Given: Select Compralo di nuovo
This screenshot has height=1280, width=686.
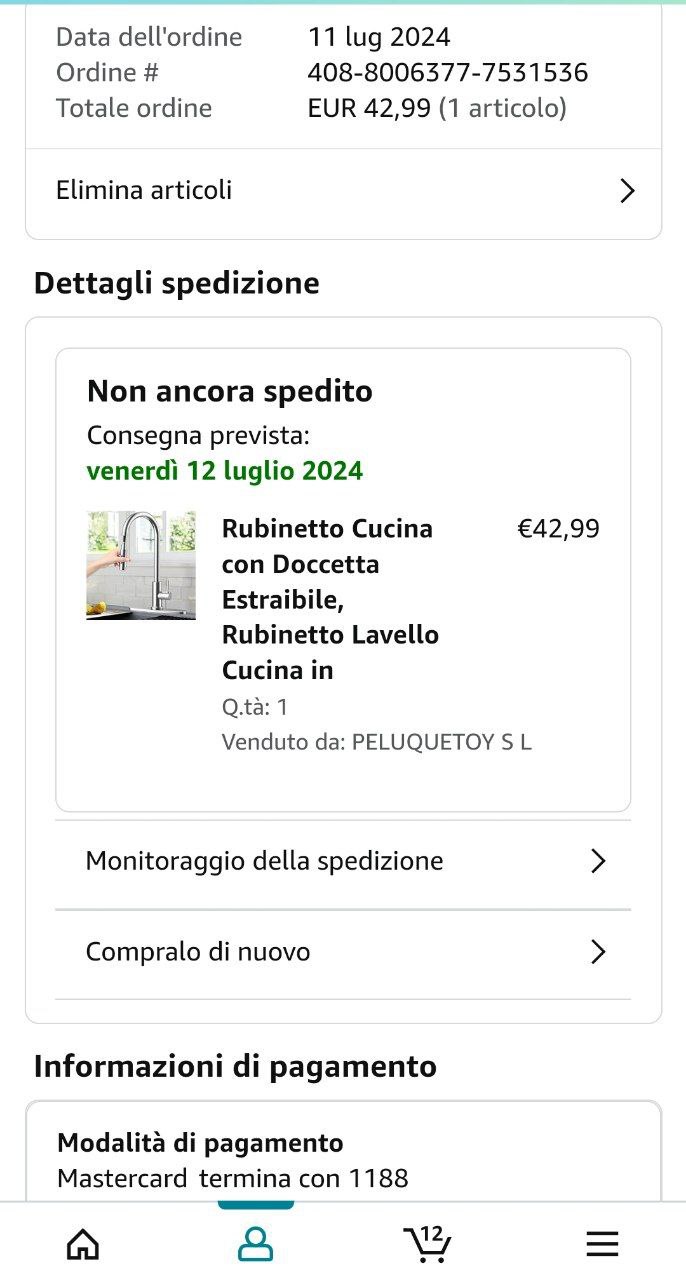Looking at the screenshot, I should 343,952.
